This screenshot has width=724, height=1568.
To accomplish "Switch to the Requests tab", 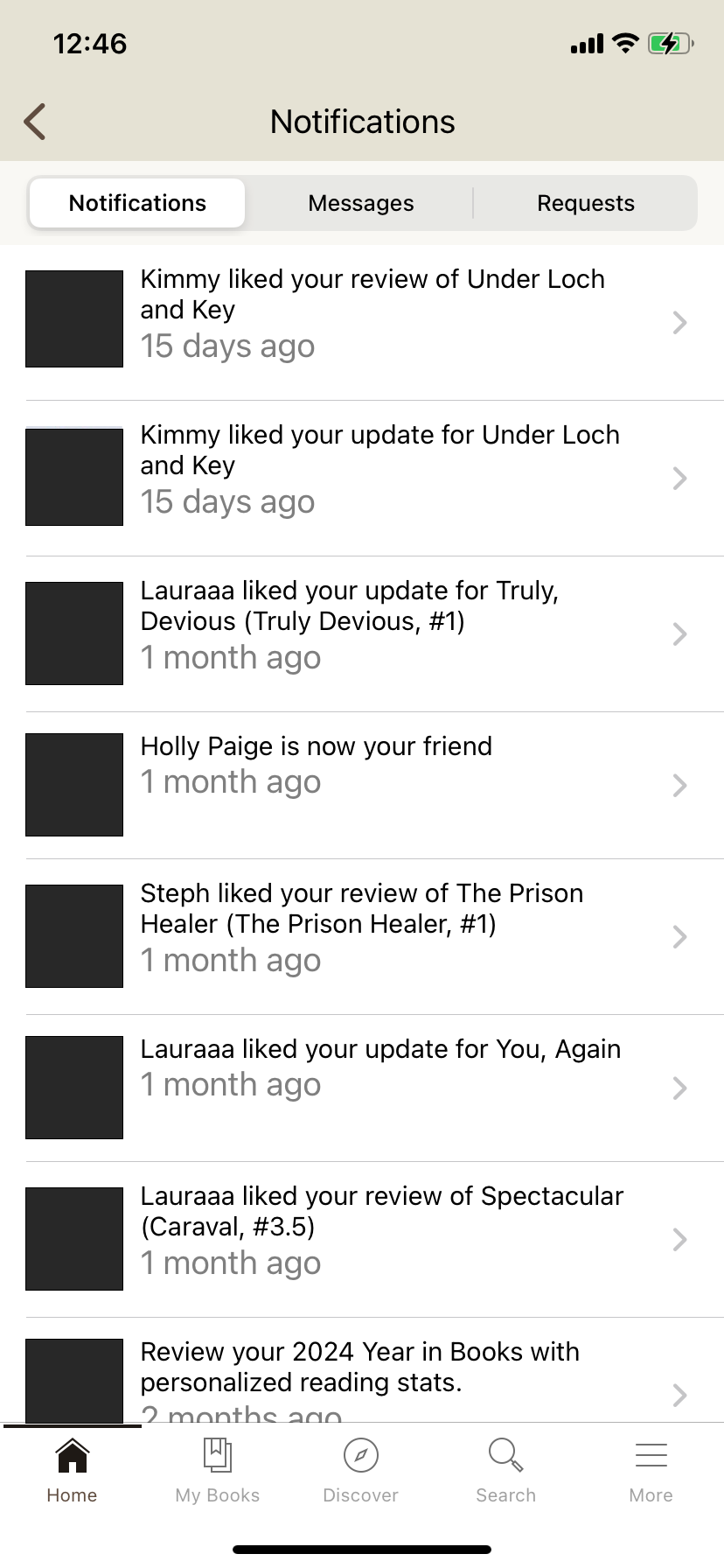I will [585, 203].
